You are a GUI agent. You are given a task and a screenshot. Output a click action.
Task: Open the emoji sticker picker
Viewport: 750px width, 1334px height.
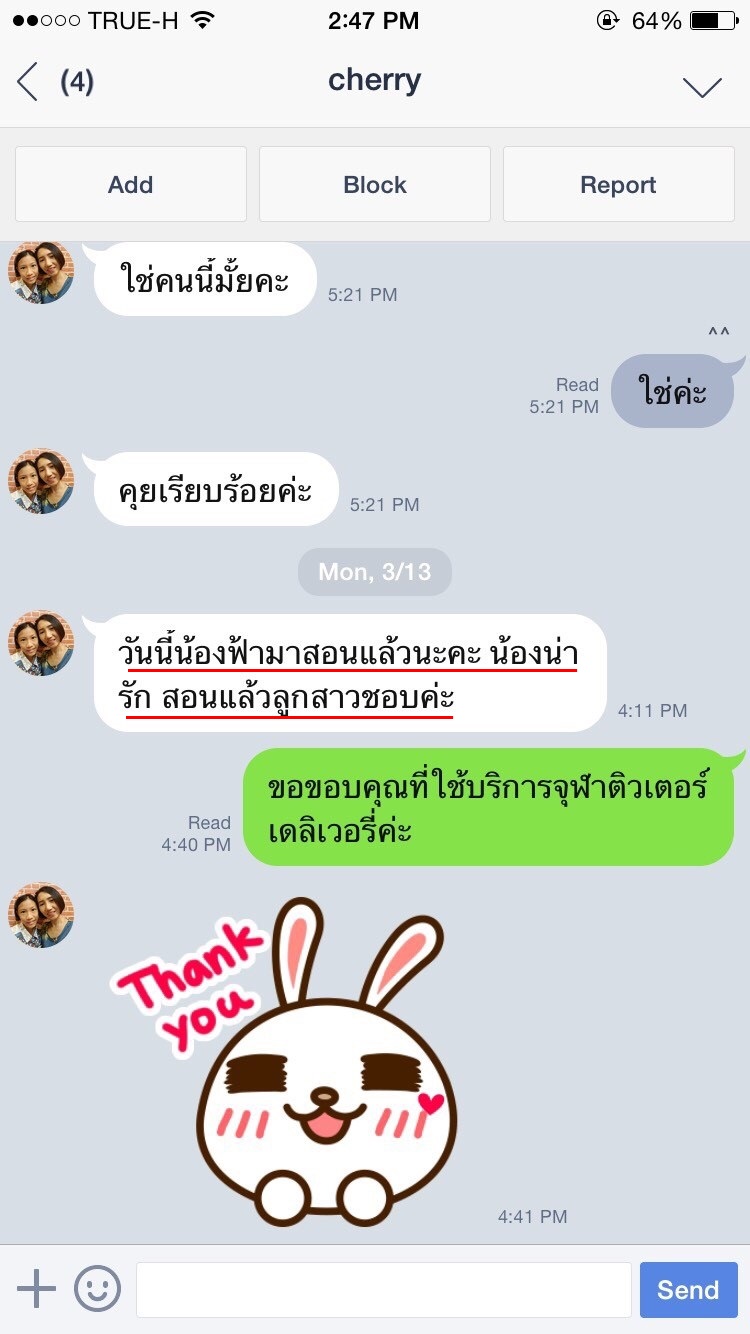[97, 1289]
